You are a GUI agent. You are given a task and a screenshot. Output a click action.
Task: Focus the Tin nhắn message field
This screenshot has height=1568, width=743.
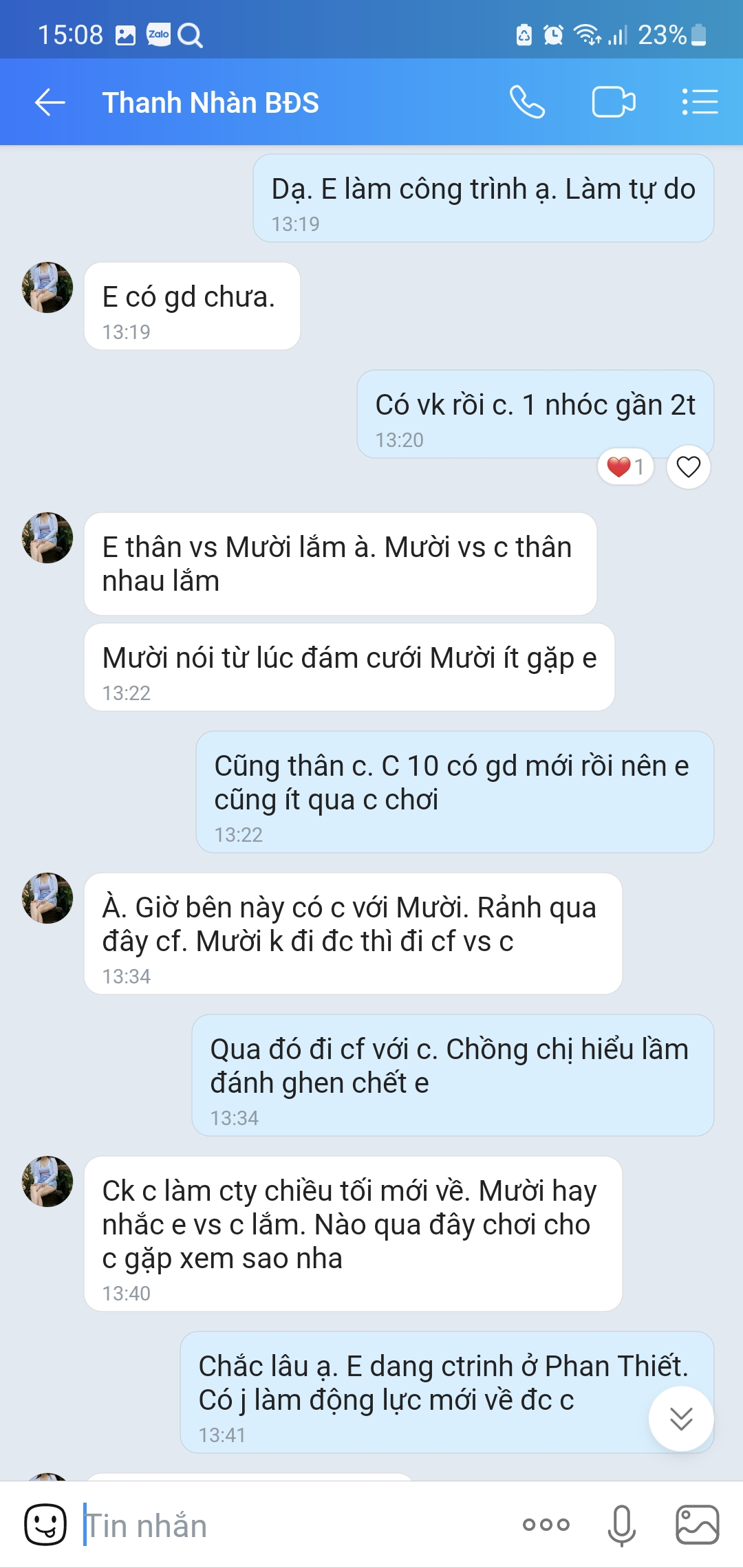[x=289, y=1526]
